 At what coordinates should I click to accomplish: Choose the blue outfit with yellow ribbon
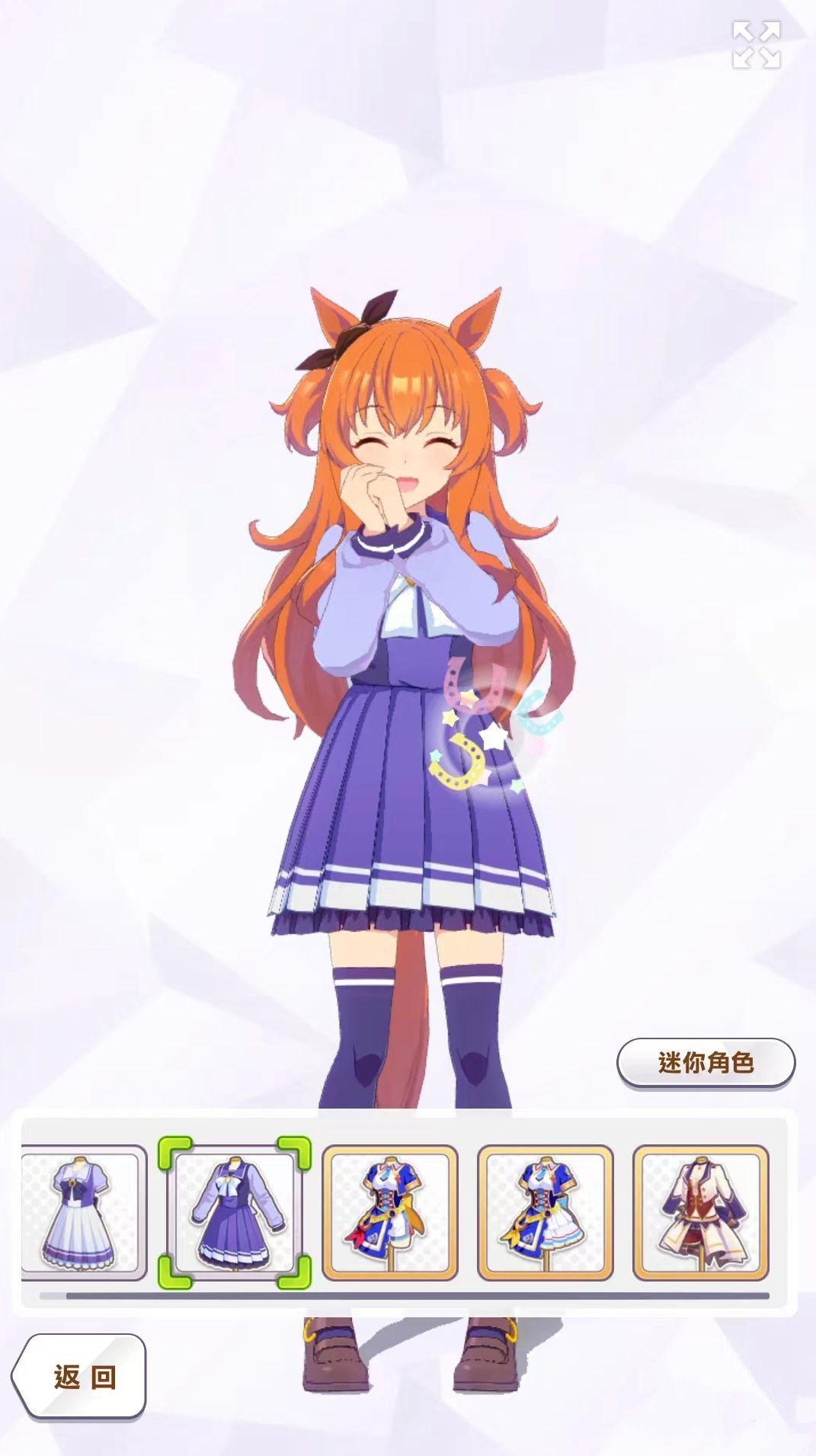[x=545, y=1211]
